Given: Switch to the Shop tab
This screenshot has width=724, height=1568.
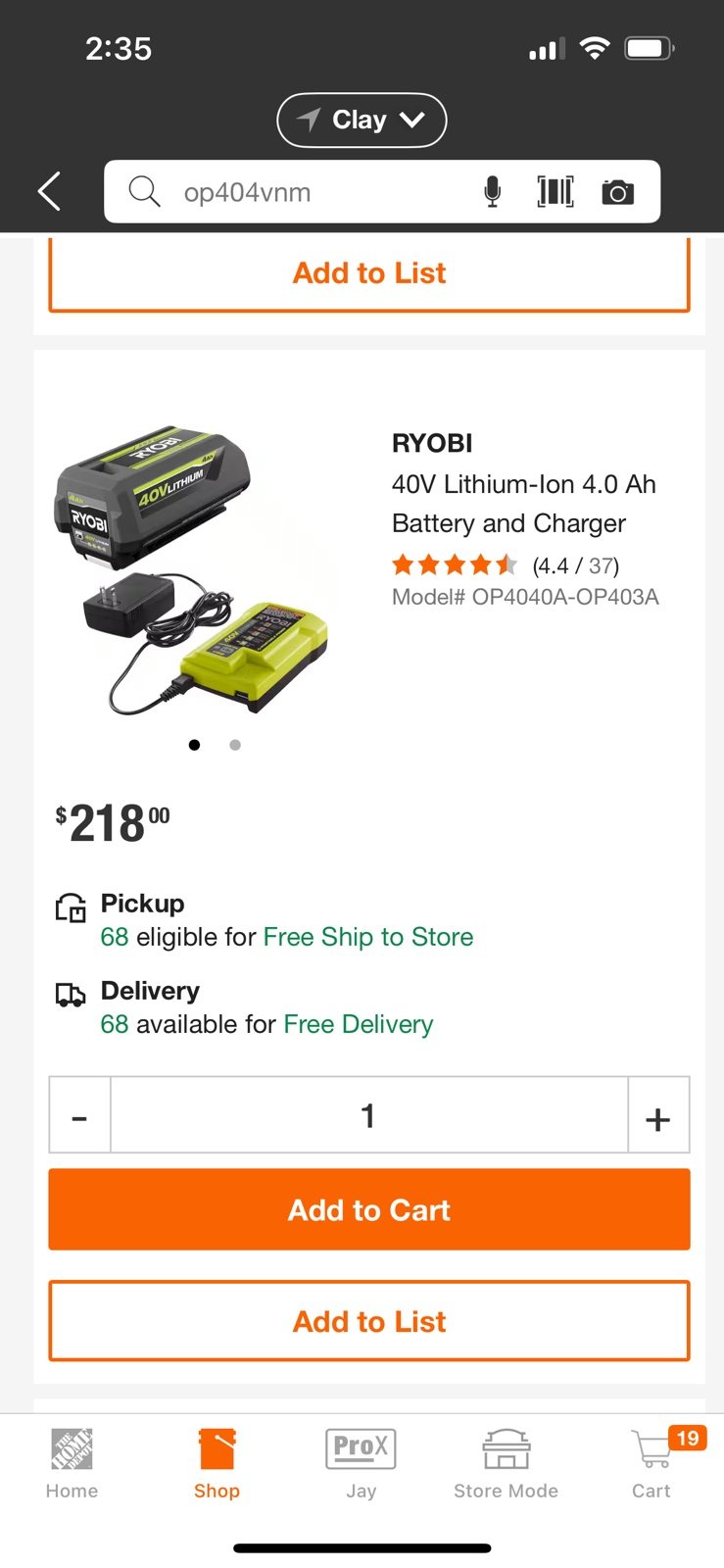Looking at the screenshot, I should point(217,1463).
